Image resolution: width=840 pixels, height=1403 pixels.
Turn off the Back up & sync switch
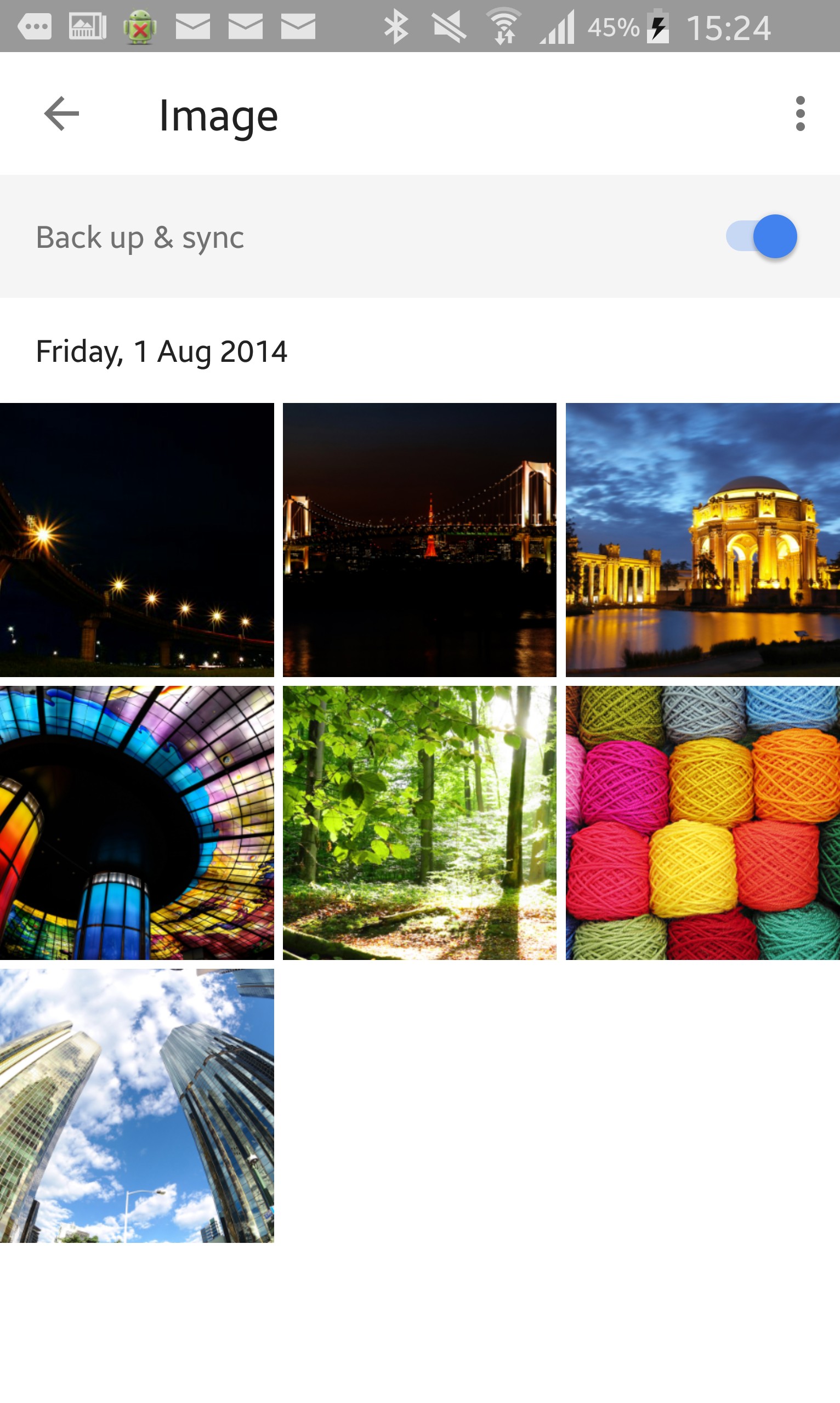762,236
